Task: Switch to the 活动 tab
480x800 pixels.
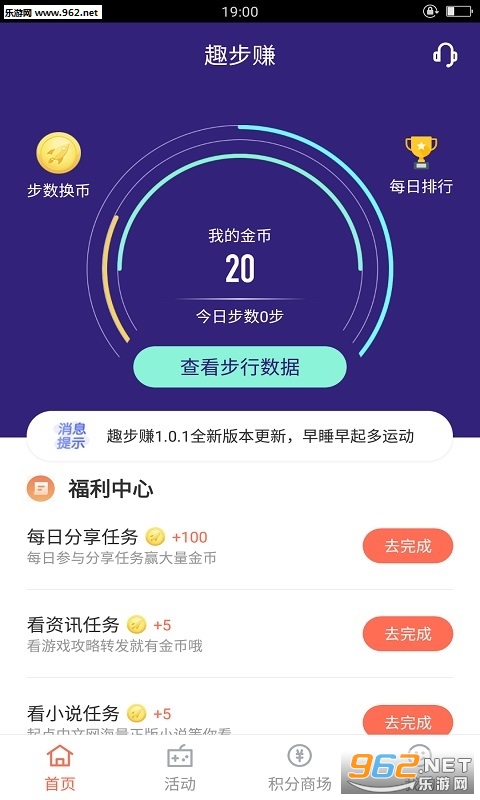Action: (x=180, y=768)
